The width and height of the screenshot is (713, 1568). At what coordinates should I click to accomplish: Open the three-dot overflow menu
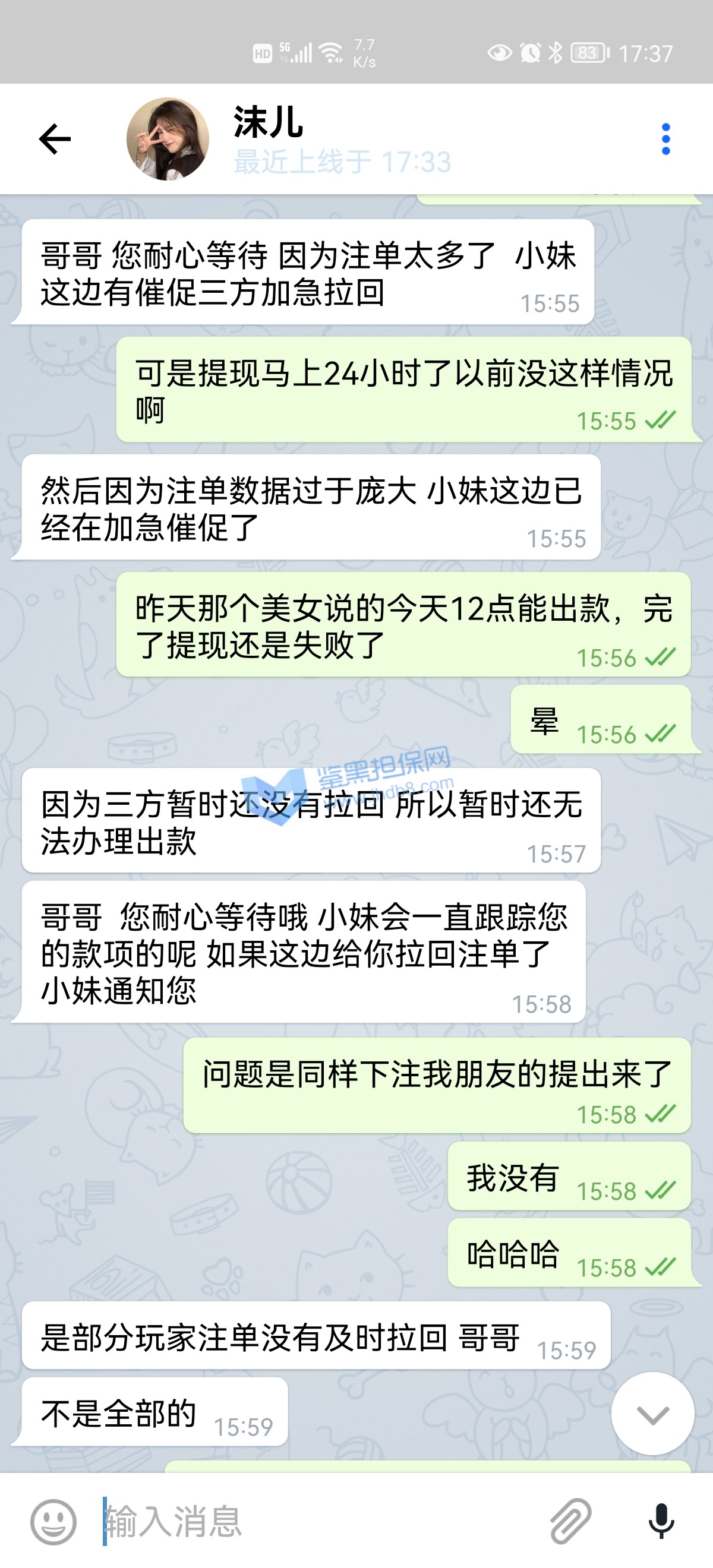tap(665, 139)
